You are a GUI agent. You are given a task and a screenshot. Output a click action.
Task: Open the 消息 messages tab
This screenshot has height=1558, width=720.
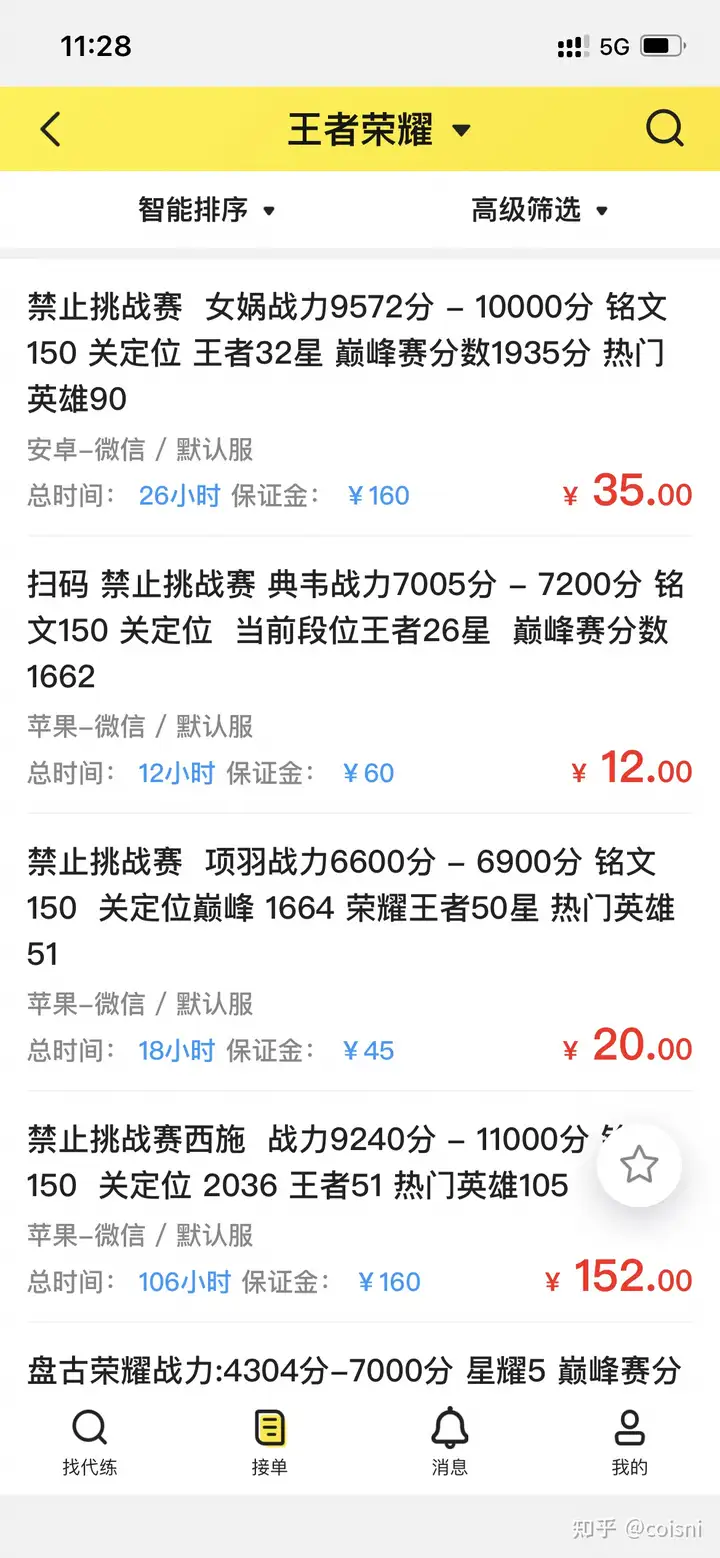[450, 1443]
